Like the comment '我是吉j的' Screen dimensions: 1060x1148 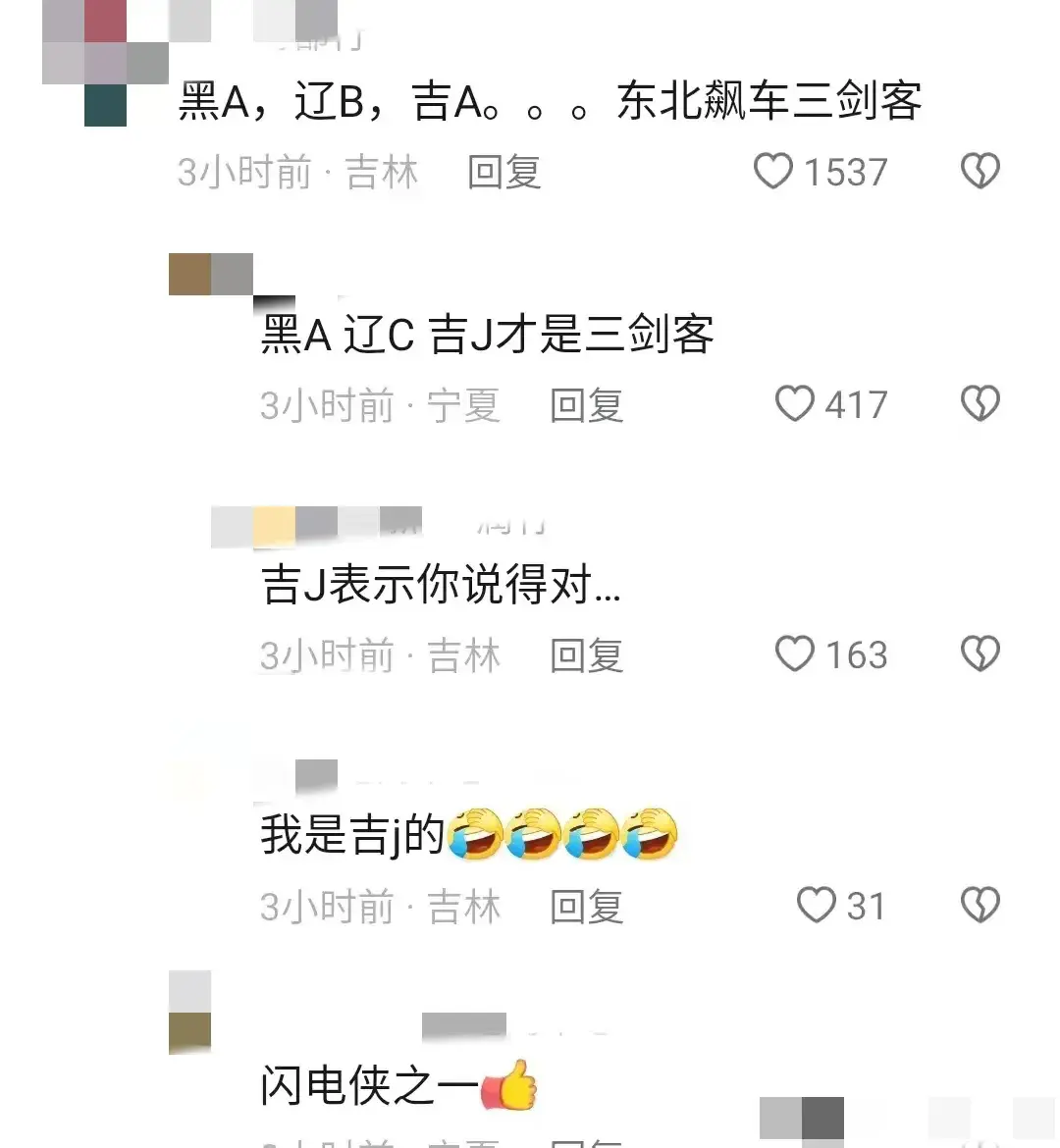click(x=816, y=906)
